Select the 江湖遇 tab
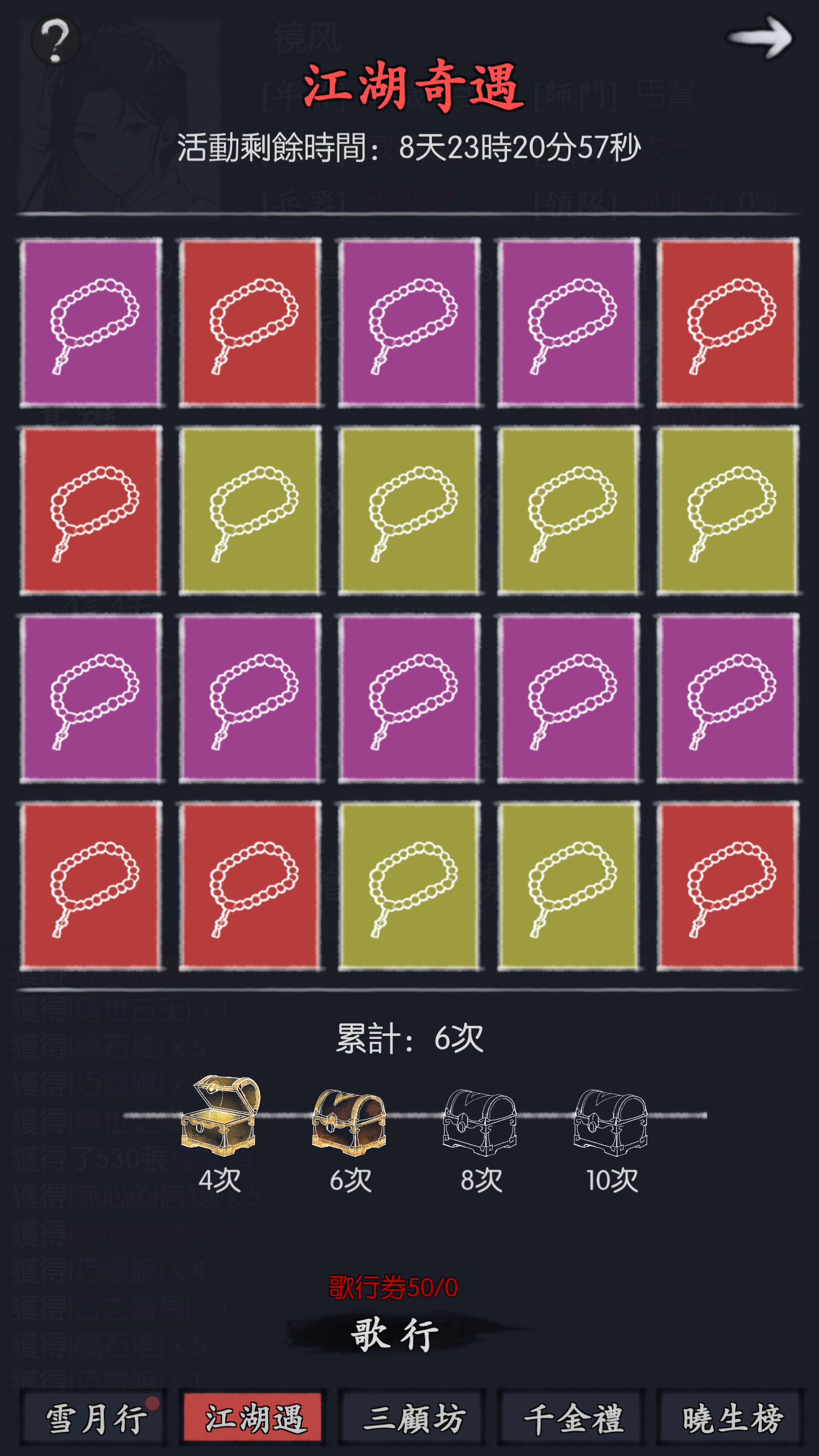Image resolution: width=819 pixels, height=1456 pixels. tap(253, 1418)
